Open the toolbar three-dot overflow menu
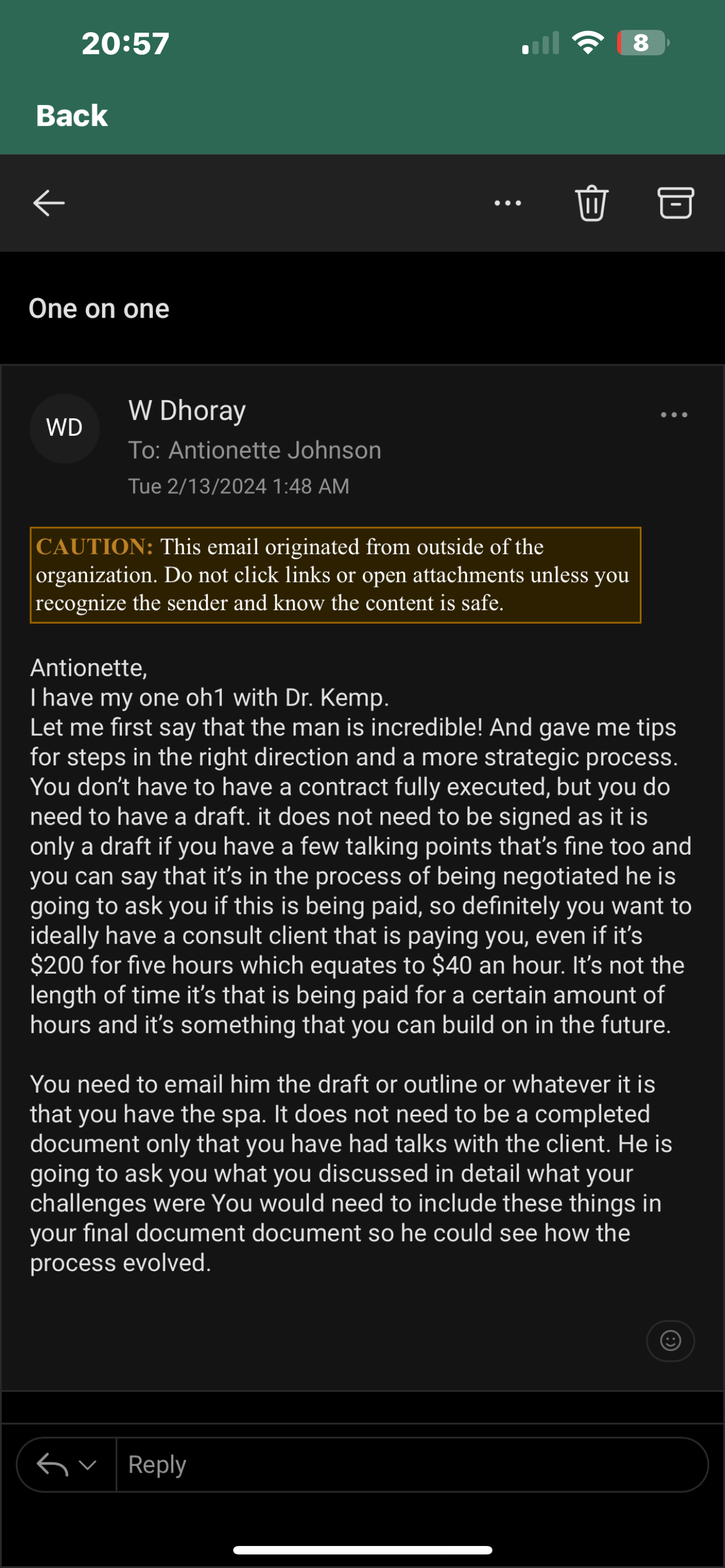 click(x=508, y=203)
